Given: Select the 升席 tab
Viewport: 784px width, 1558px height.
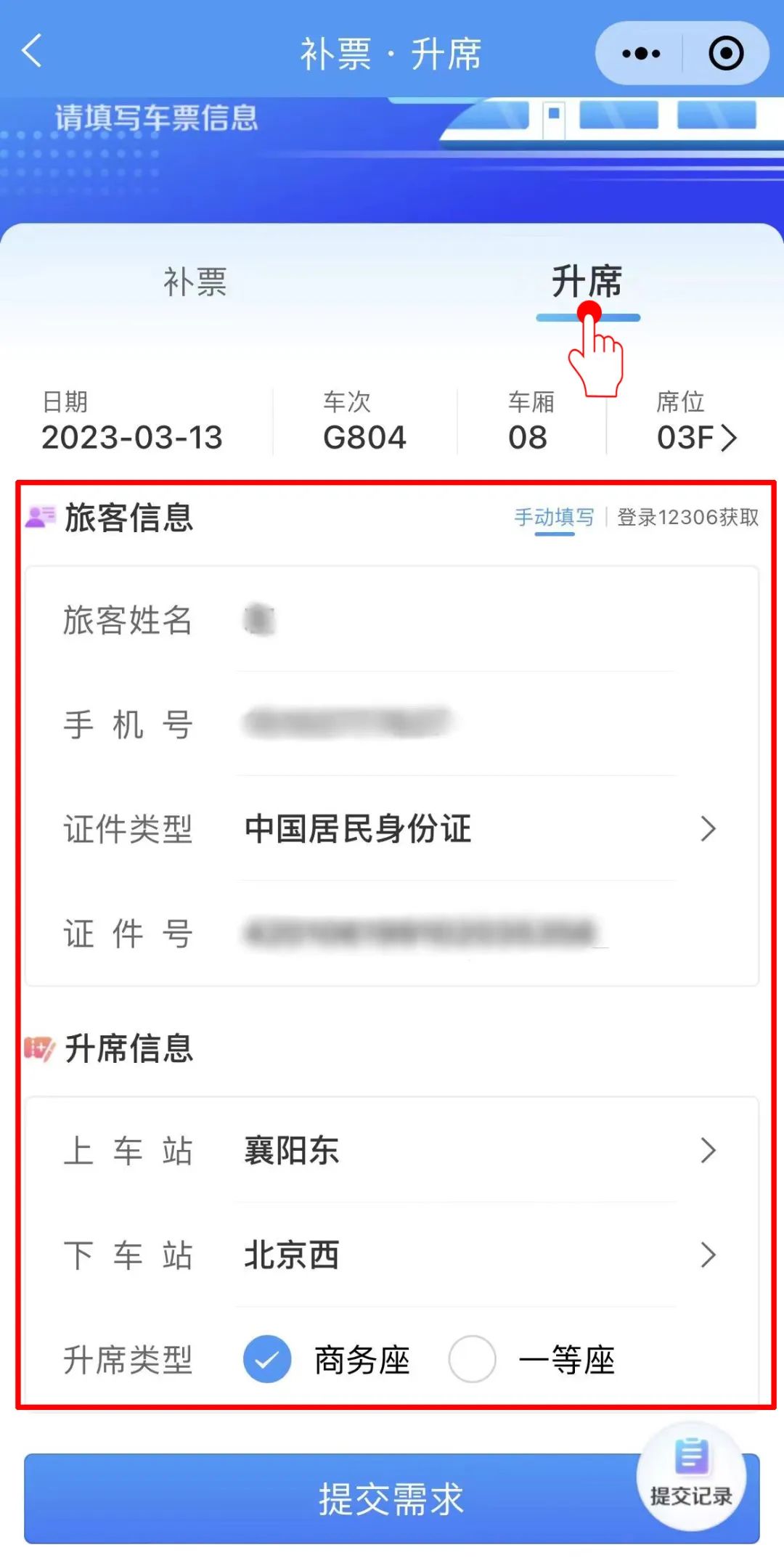Looking at the screenshot, I should [x=587, y=282].
